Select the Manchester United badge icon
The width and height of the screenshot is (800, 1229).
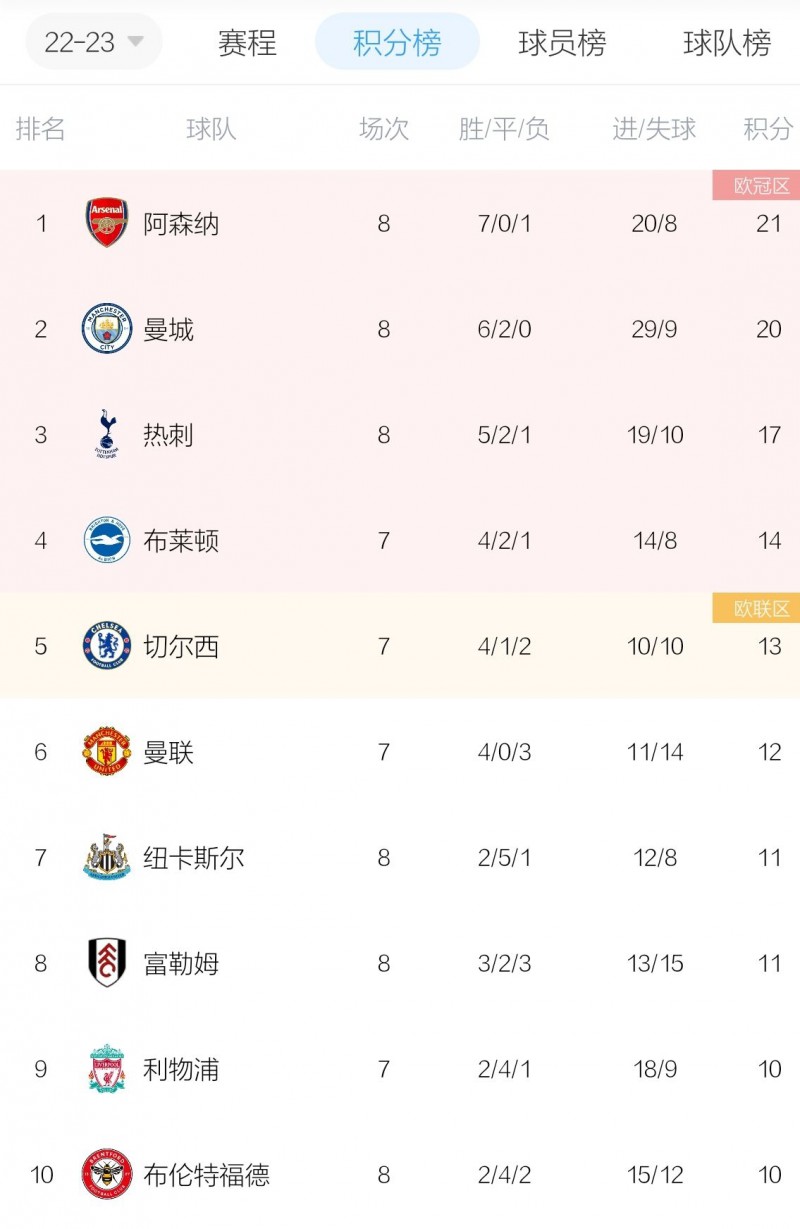pos(107,752)
